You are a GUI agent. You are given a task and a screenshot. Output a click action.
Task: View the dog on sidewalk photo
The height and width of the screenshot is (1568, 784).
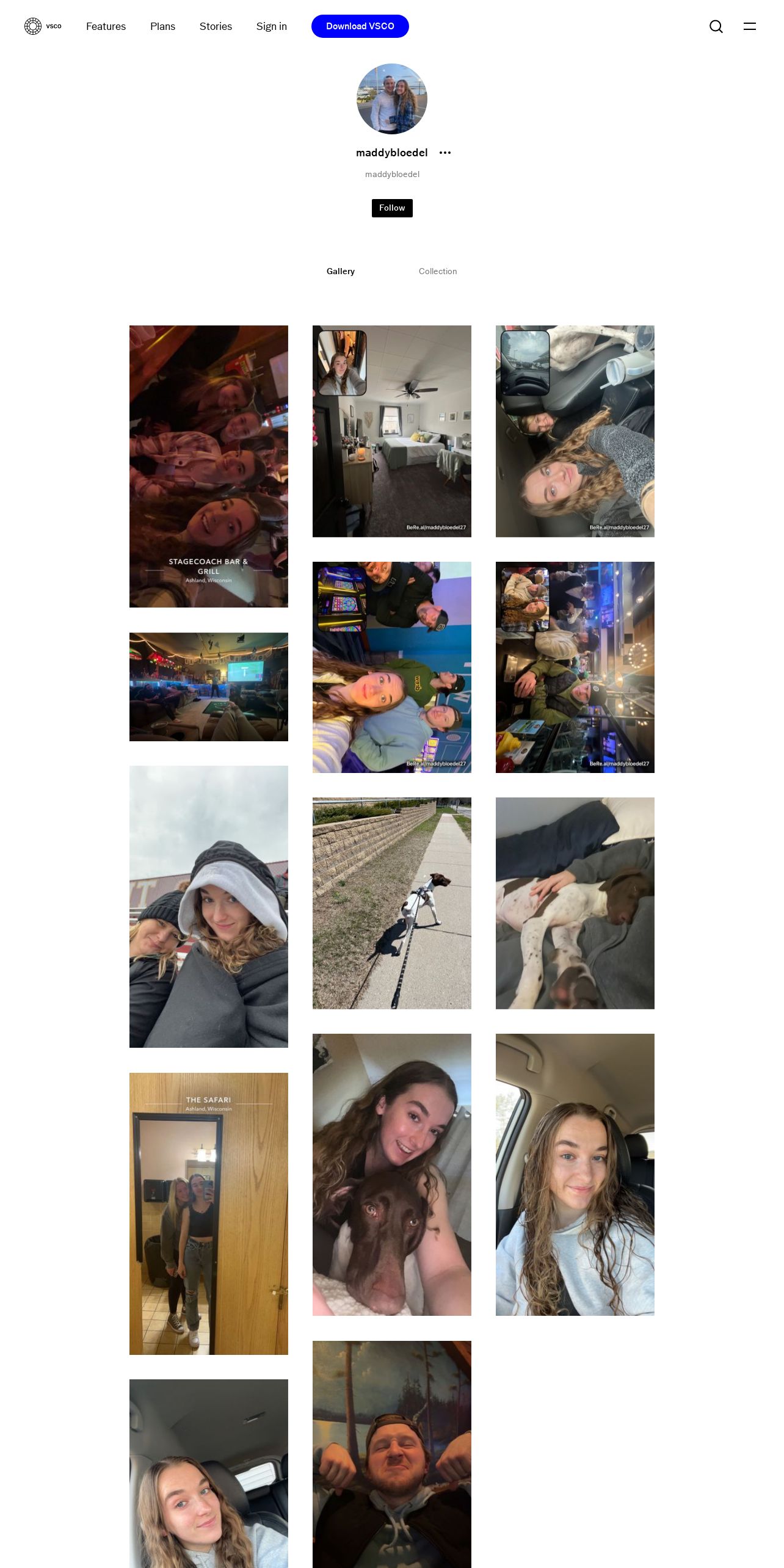(392, 903)
